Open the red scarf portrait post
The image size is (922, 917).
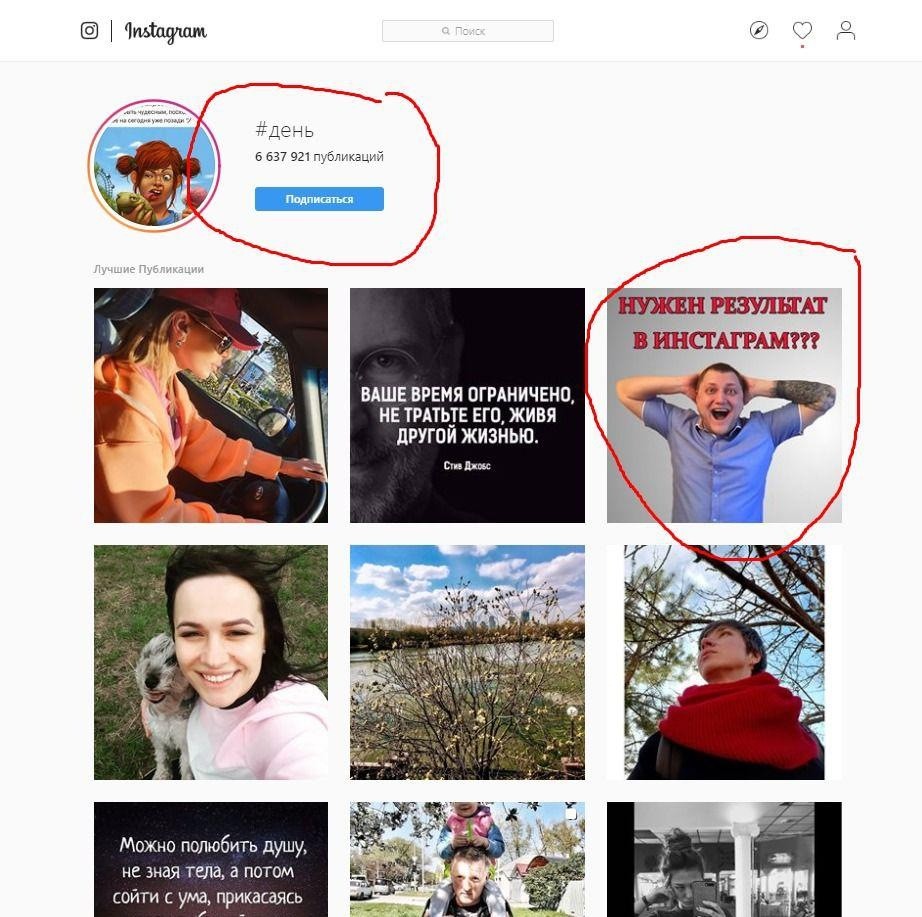(x=724, y=662)
